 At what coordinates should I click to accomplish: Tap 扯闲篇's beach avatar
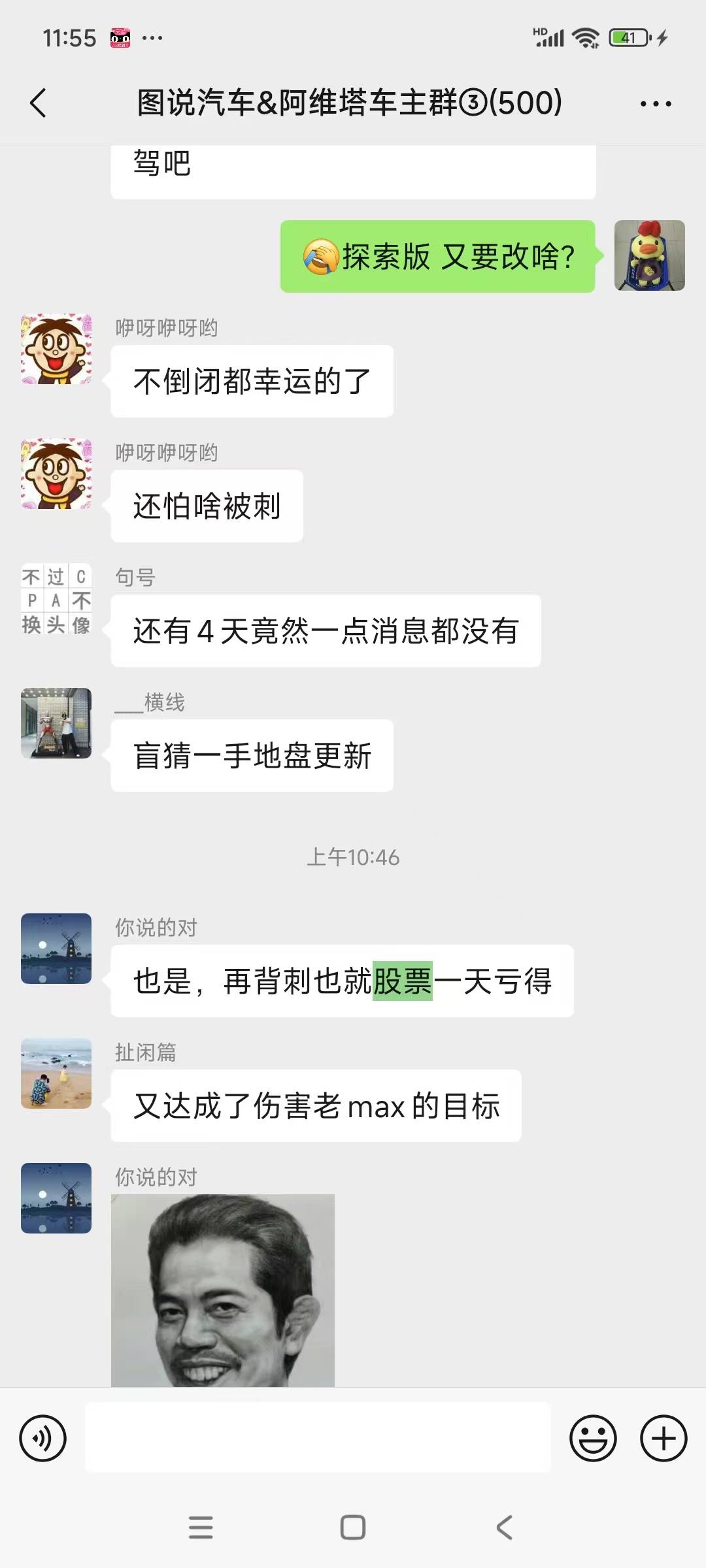pyautogui.click(x=56, y=1073)
